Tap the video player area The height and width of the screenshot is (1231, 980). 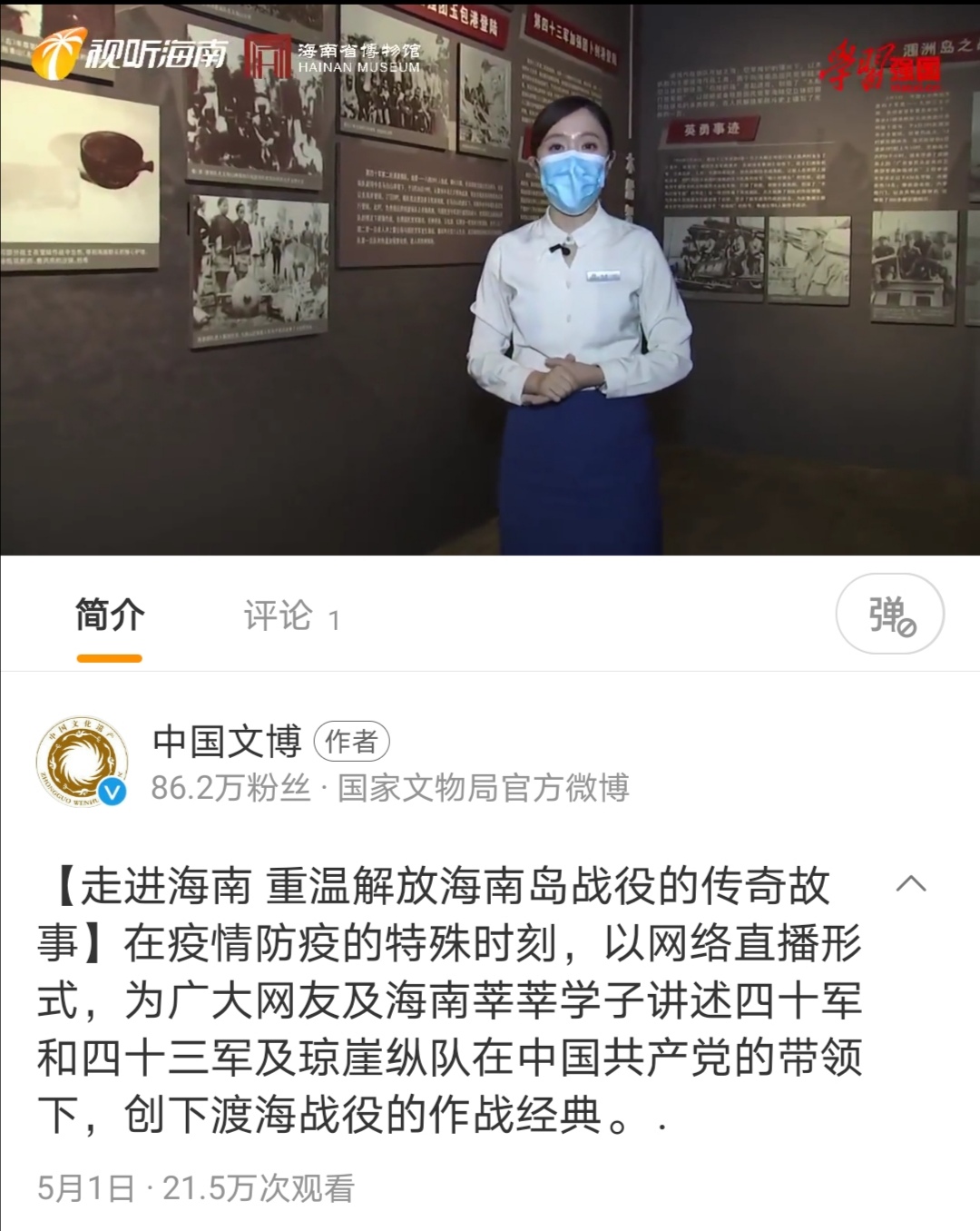point(490,278)
